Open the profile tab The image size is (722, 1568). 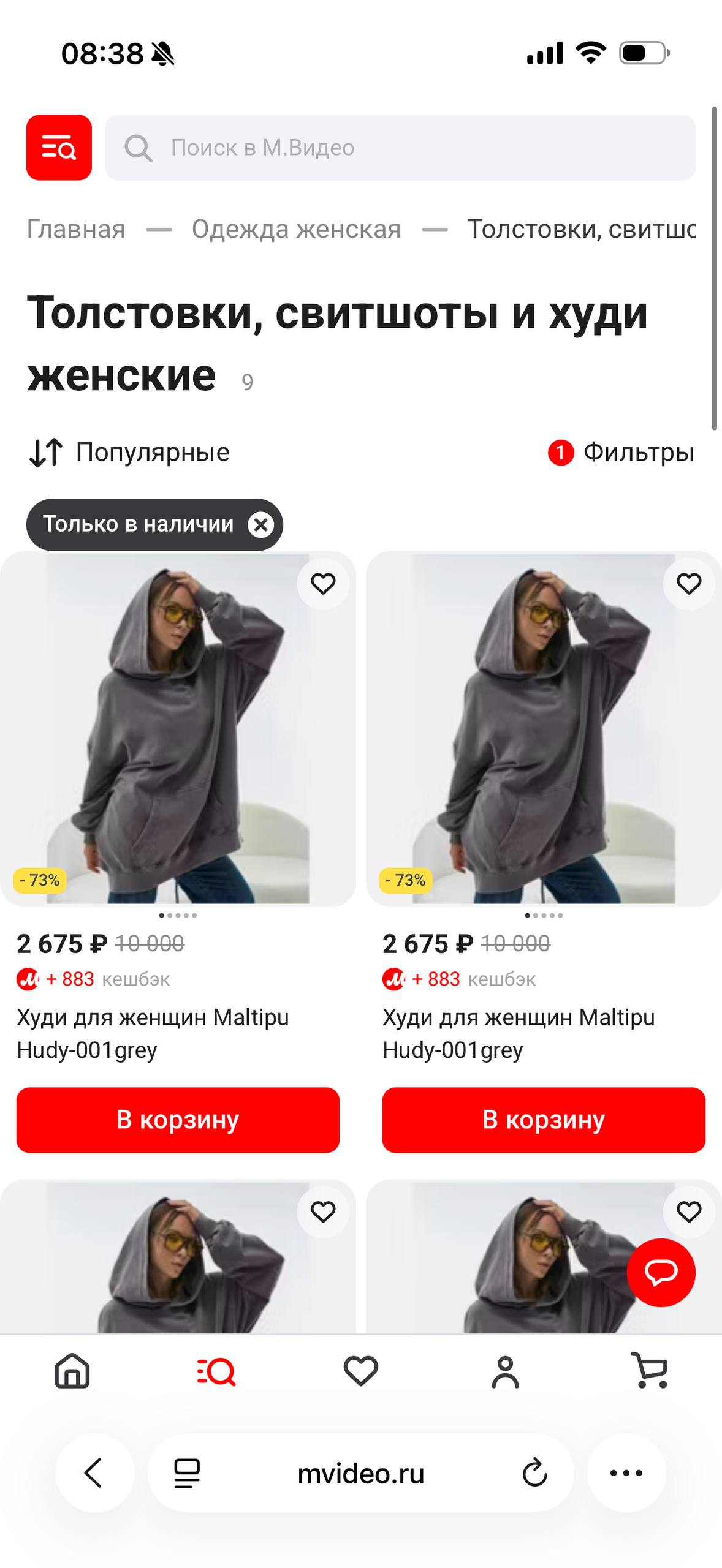[505, 1371]
